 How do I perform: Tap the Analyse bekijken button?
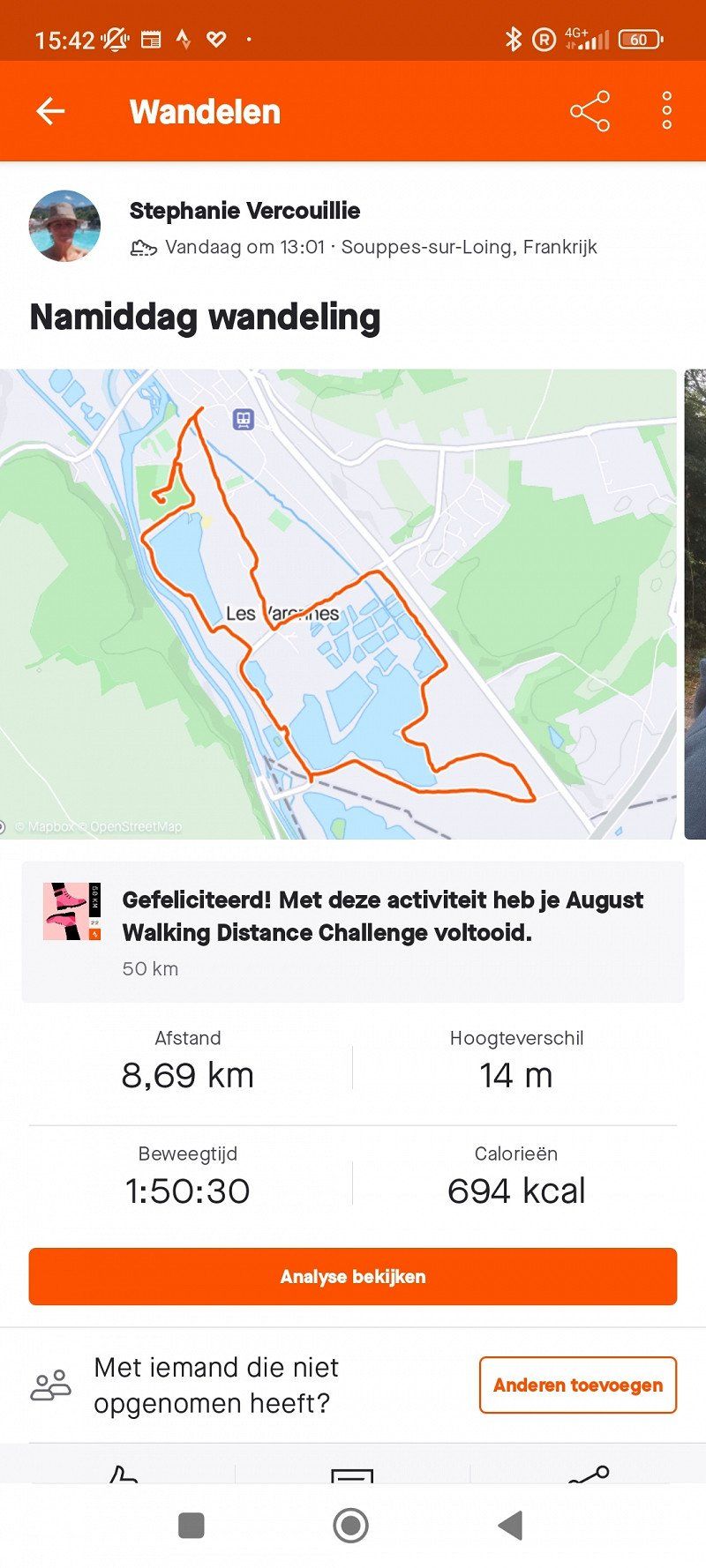coord(353,1276)
